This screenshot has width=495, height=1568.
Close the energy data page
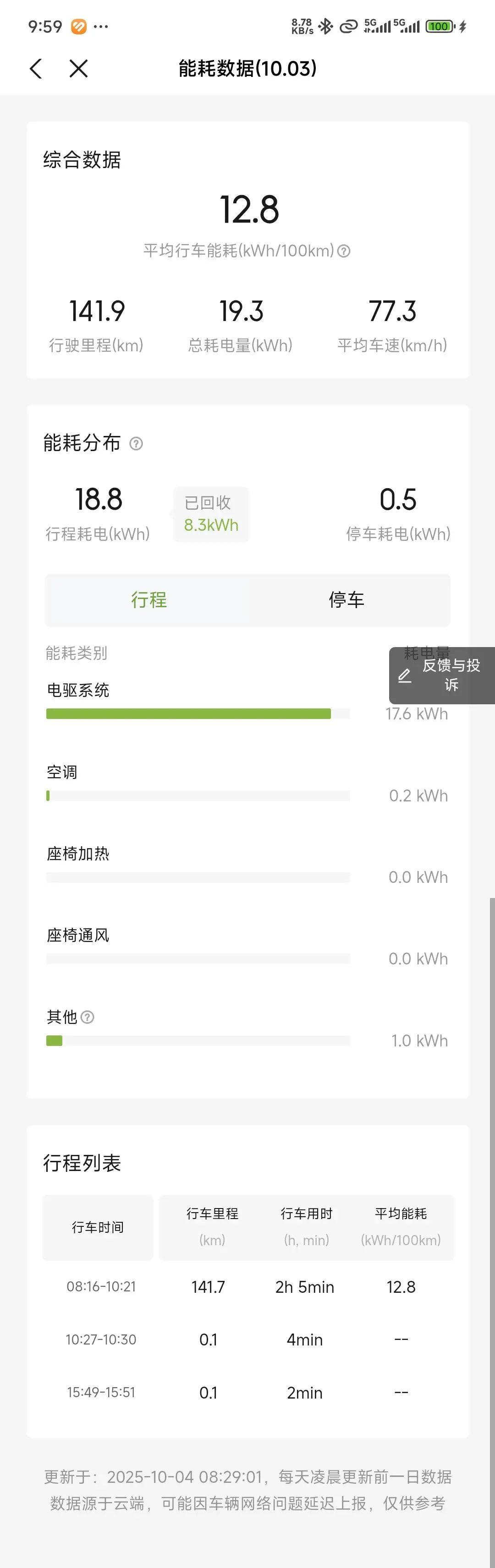click(x=78, y=69)
